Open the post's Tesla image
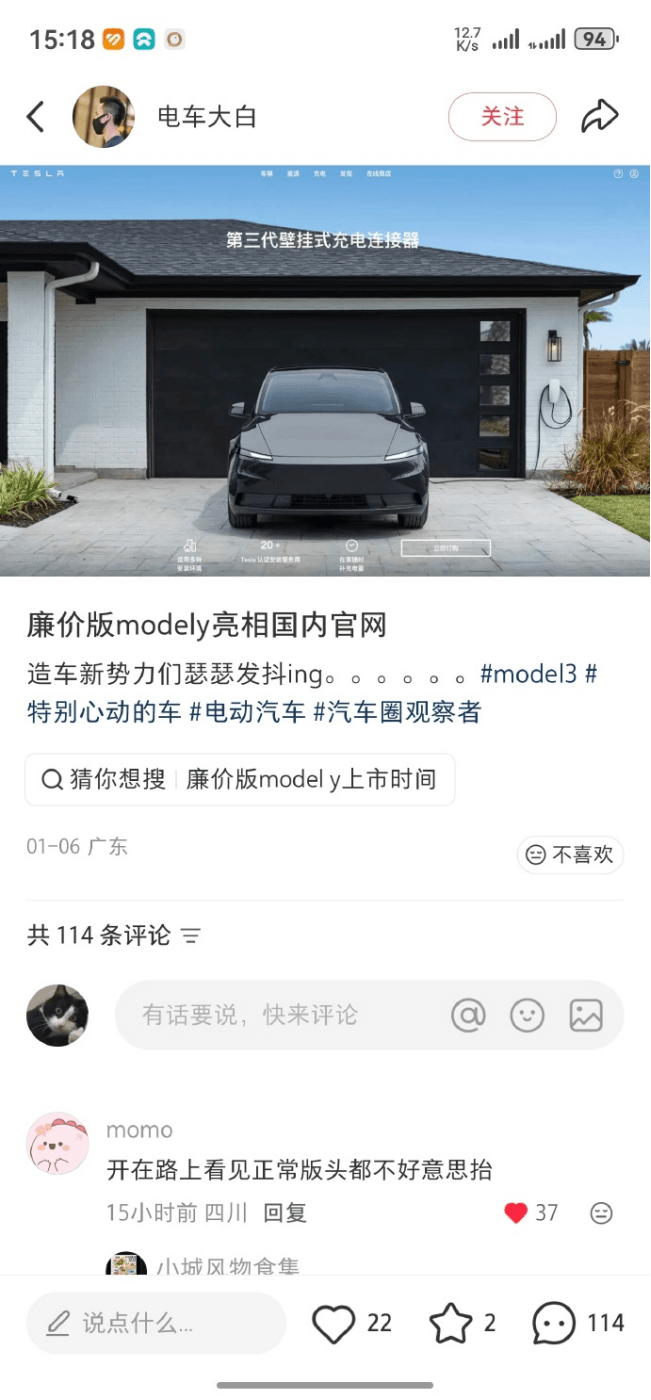651x1400 pixels. pyautogui.click(x=325, y=370)
